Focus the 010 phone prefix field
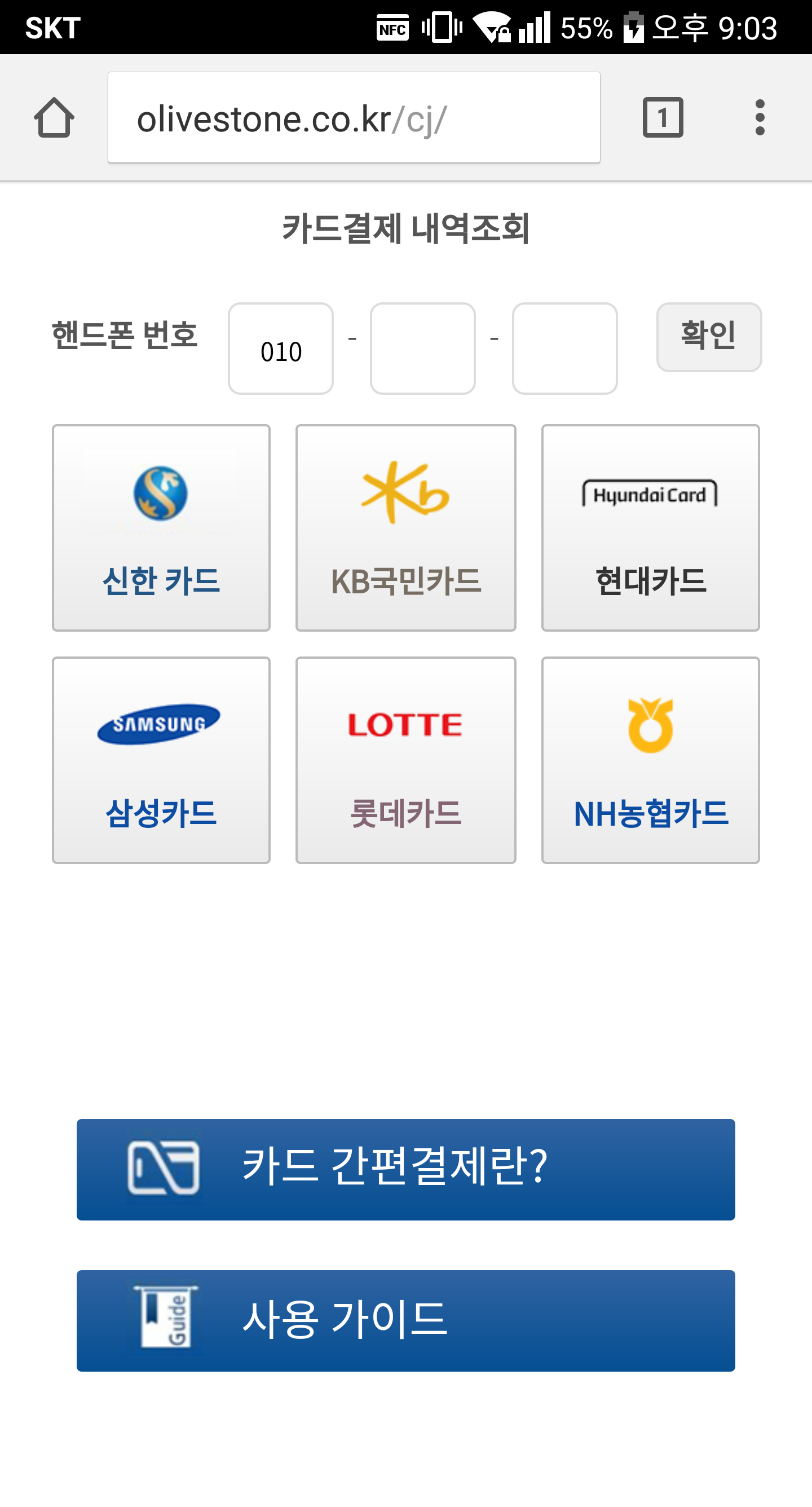The image size is (812, 1507). tap(281, 349)
